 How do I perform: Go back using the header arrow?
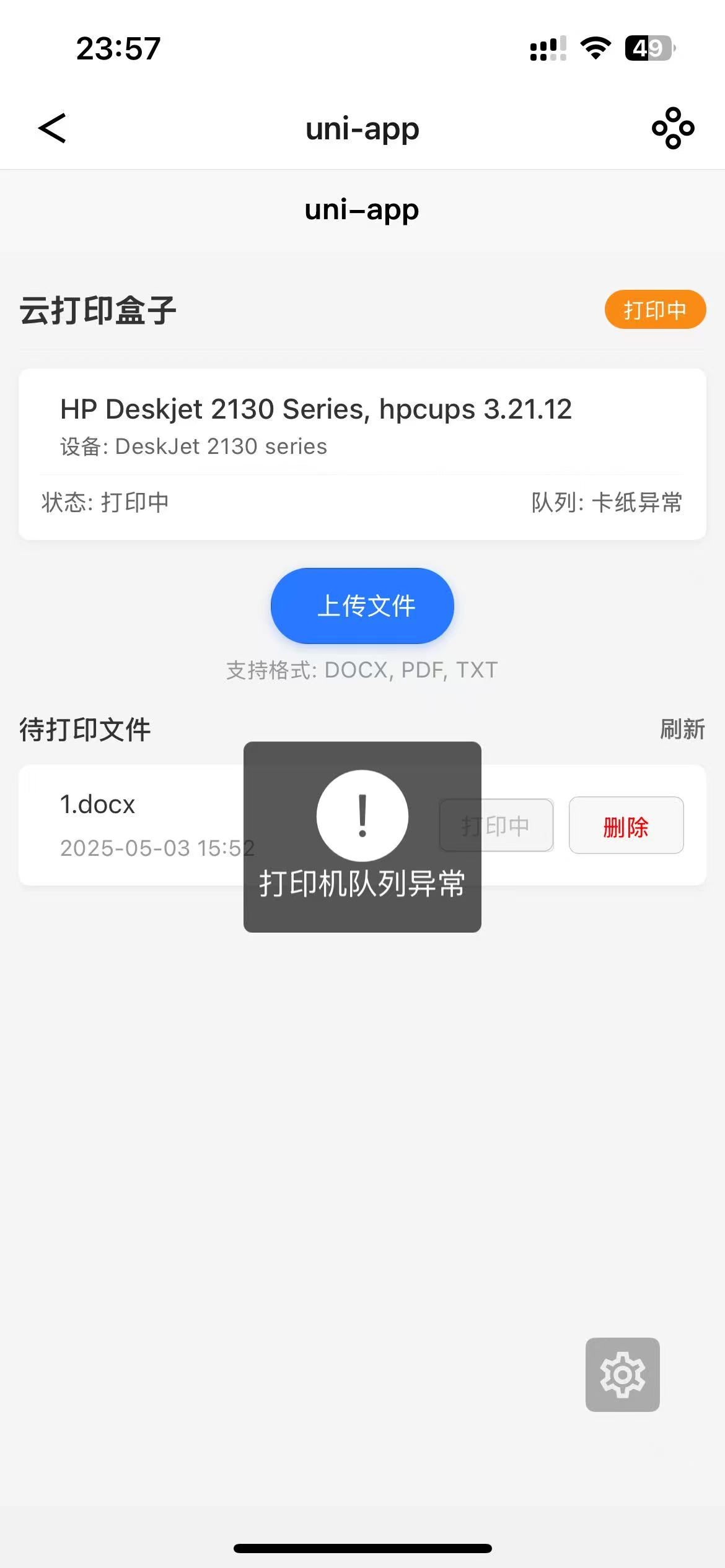point(52,128)
